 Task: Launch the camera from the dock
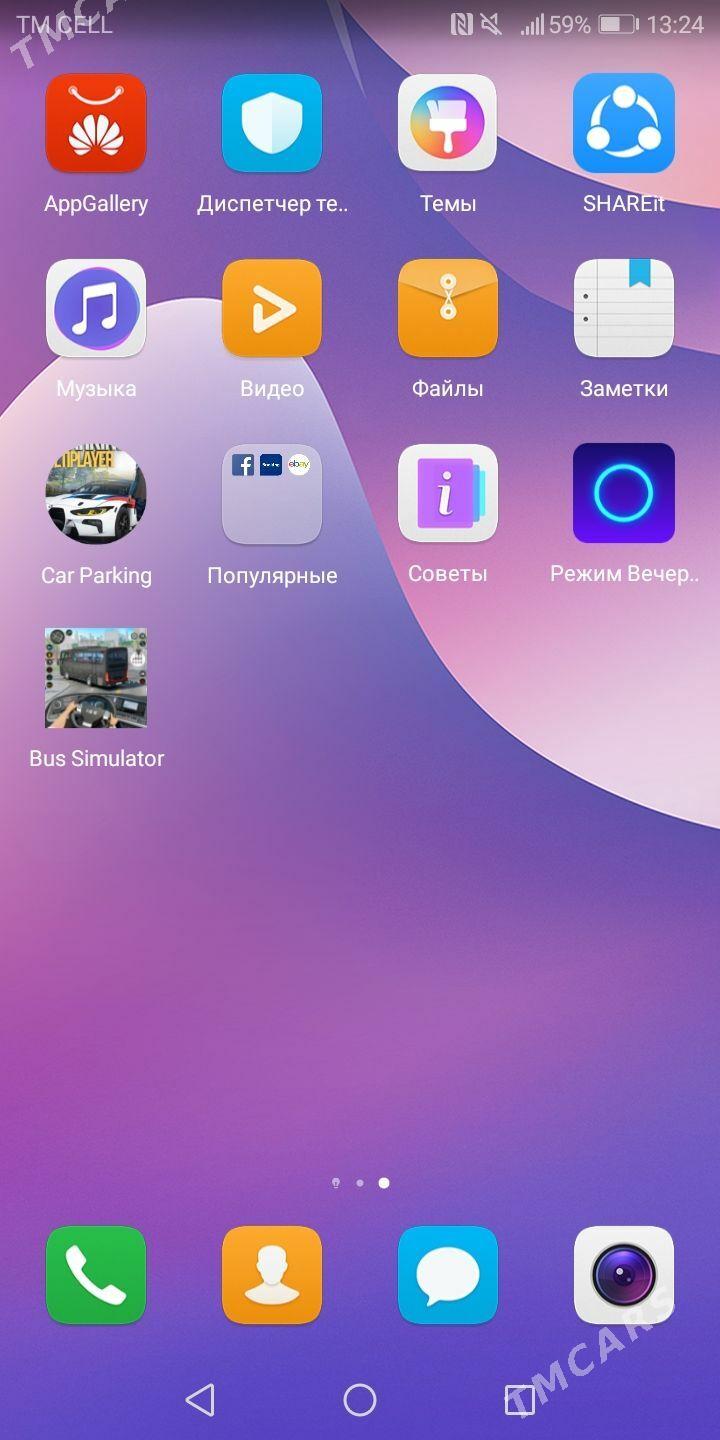[624, 1275]
